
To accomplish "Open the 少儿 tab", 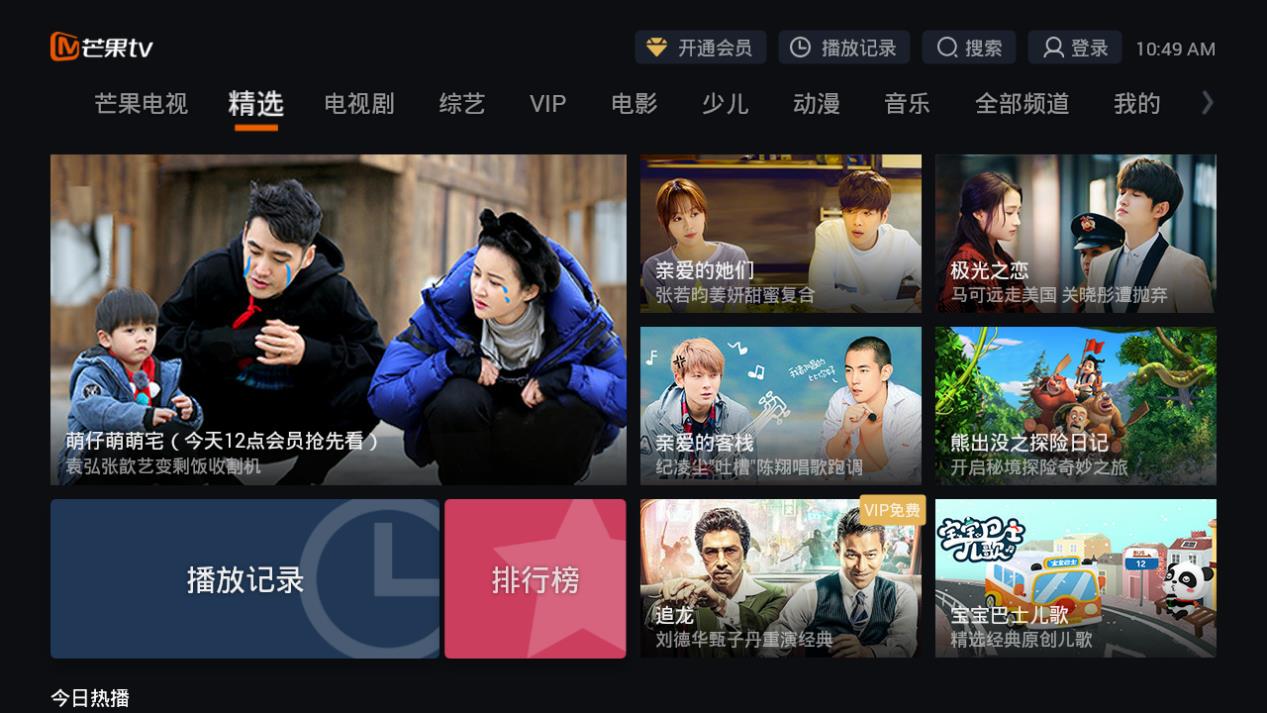I will [725, 104].
